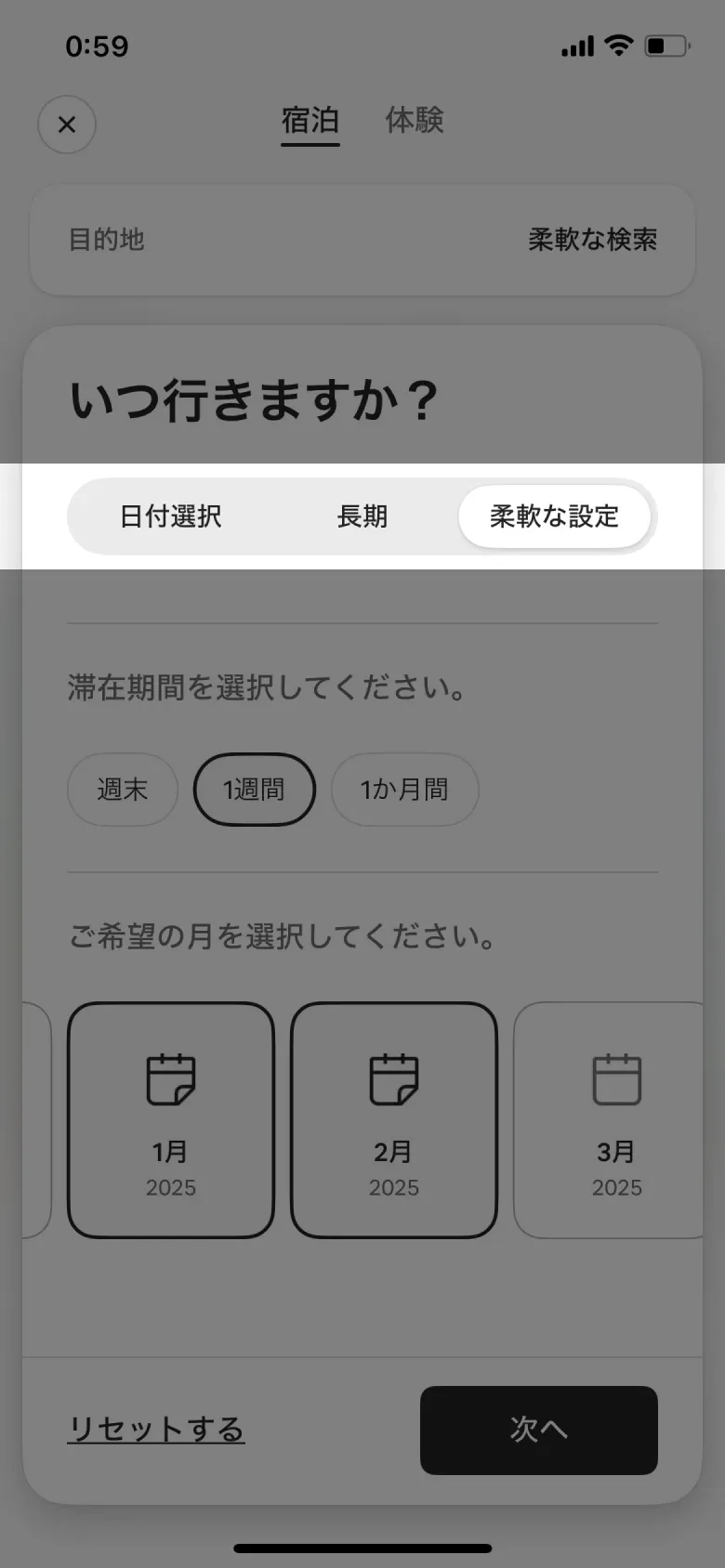Image resolution: width=725 pixels, height=1568 pixels.
Task: Select the 1週間 stay duration option
Action: [x=254, y=789]
